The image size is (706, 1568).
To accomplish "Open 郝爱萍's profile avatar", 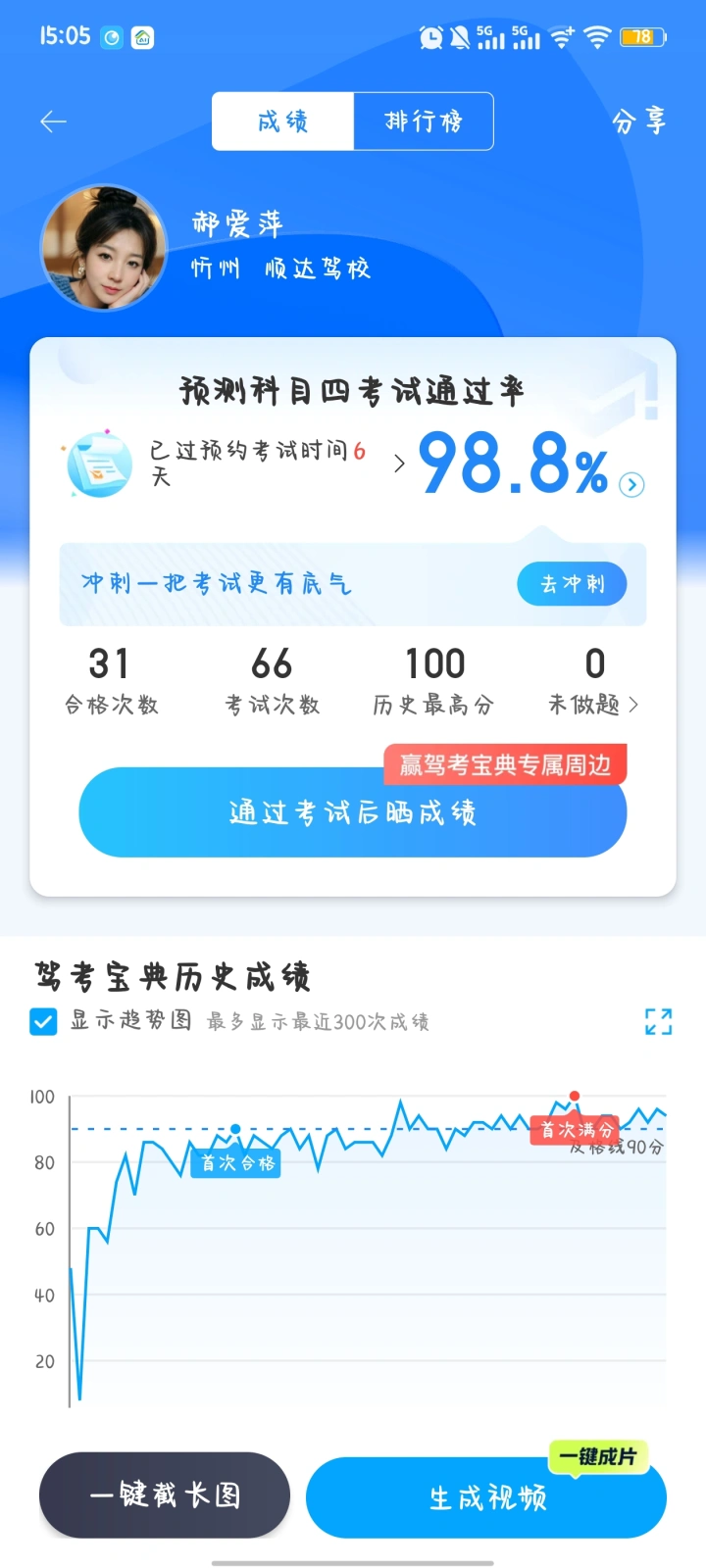I will (x=104, y=249).
